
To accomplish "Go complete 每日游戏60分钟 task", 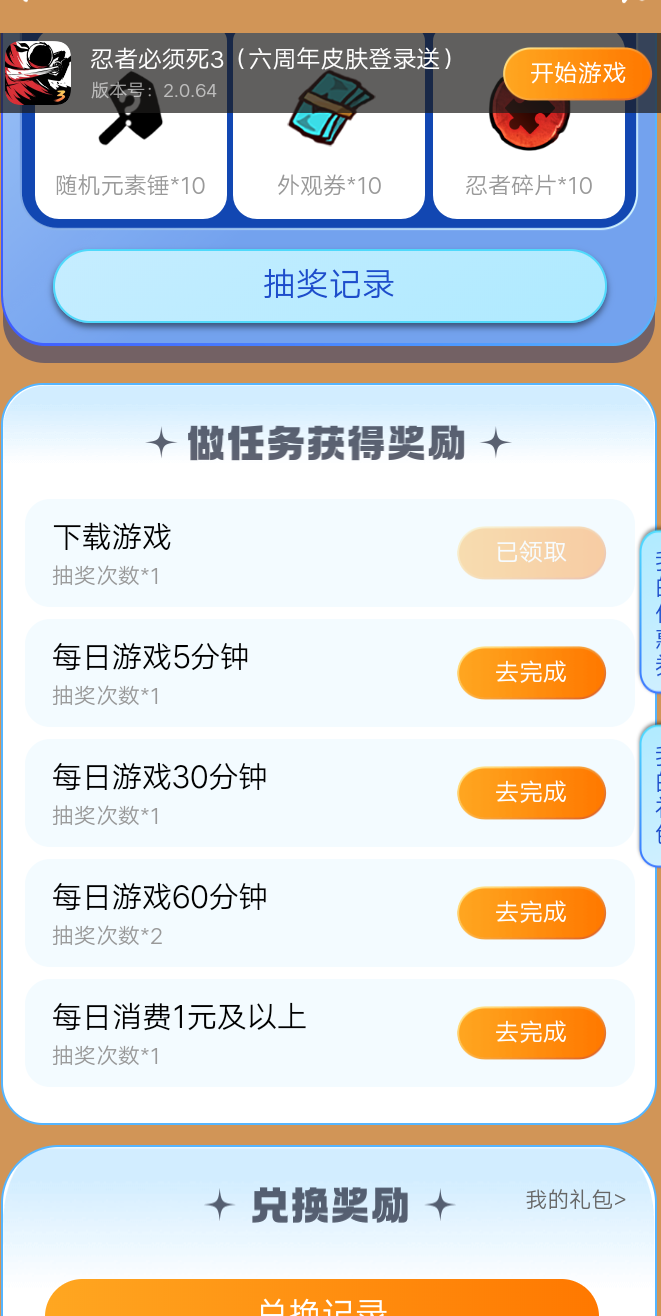I will point(531,912).
